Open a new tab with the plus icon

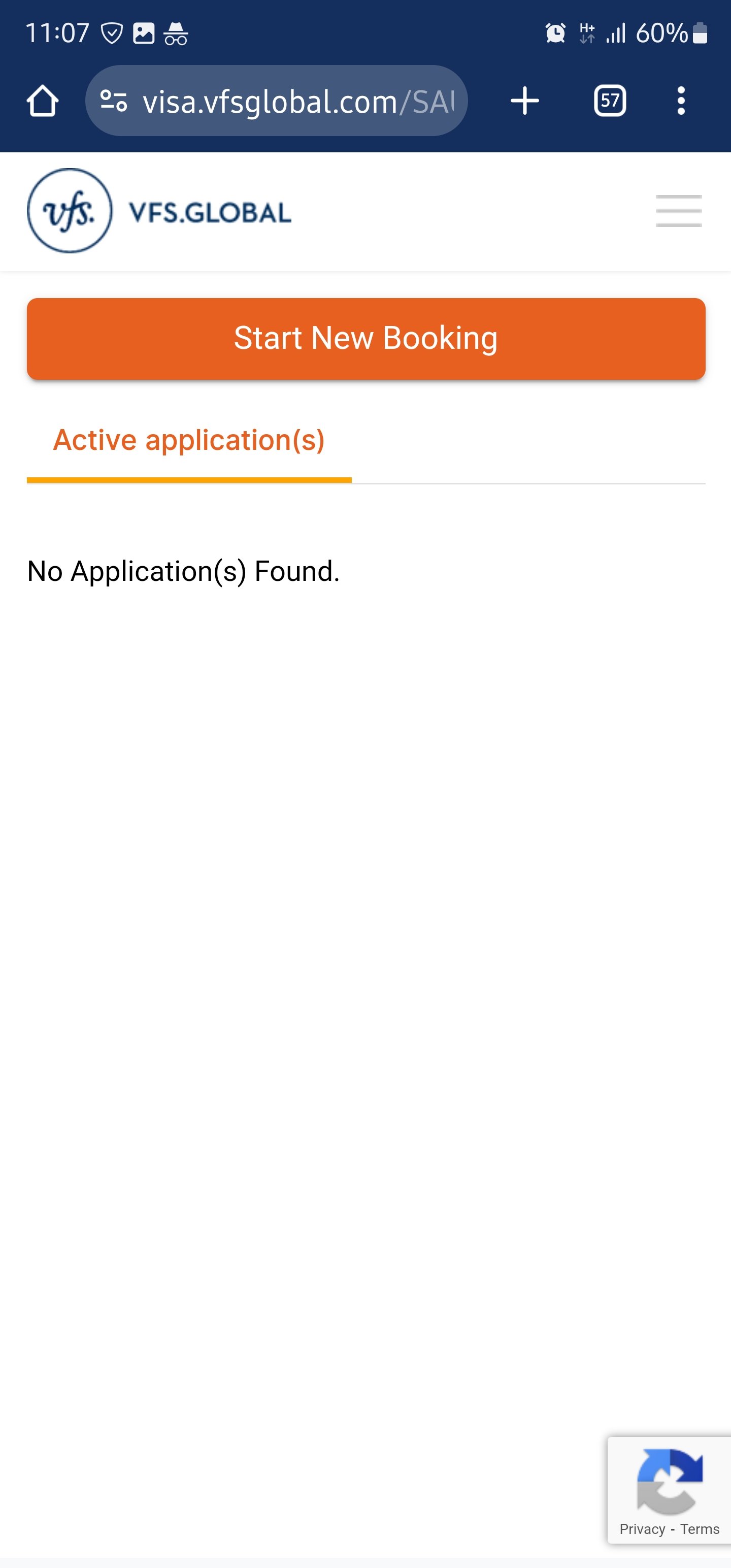pos(524,101)
